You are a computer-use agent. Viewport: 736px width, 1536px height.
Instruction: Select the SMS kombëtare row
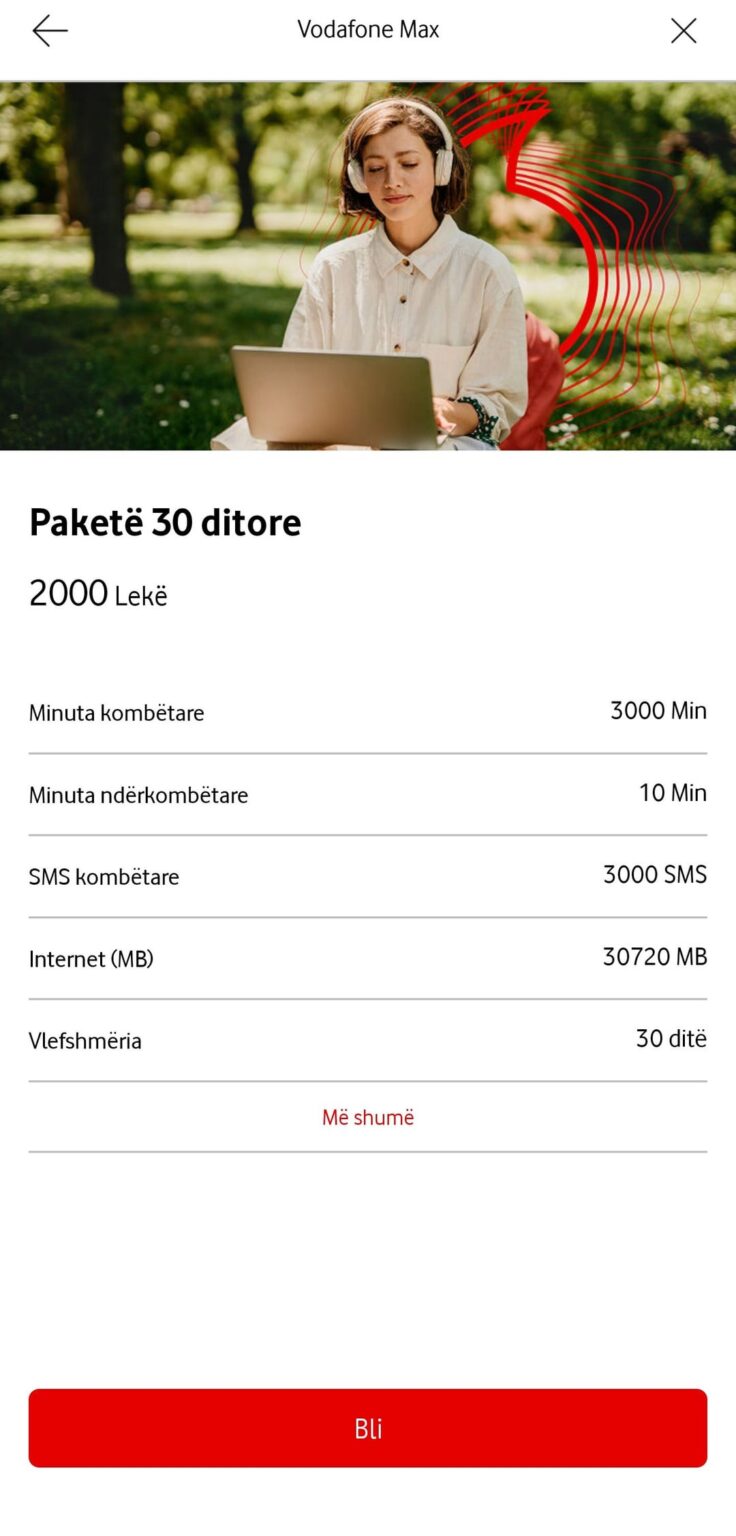pyautogui.click(x=368, y=876)
